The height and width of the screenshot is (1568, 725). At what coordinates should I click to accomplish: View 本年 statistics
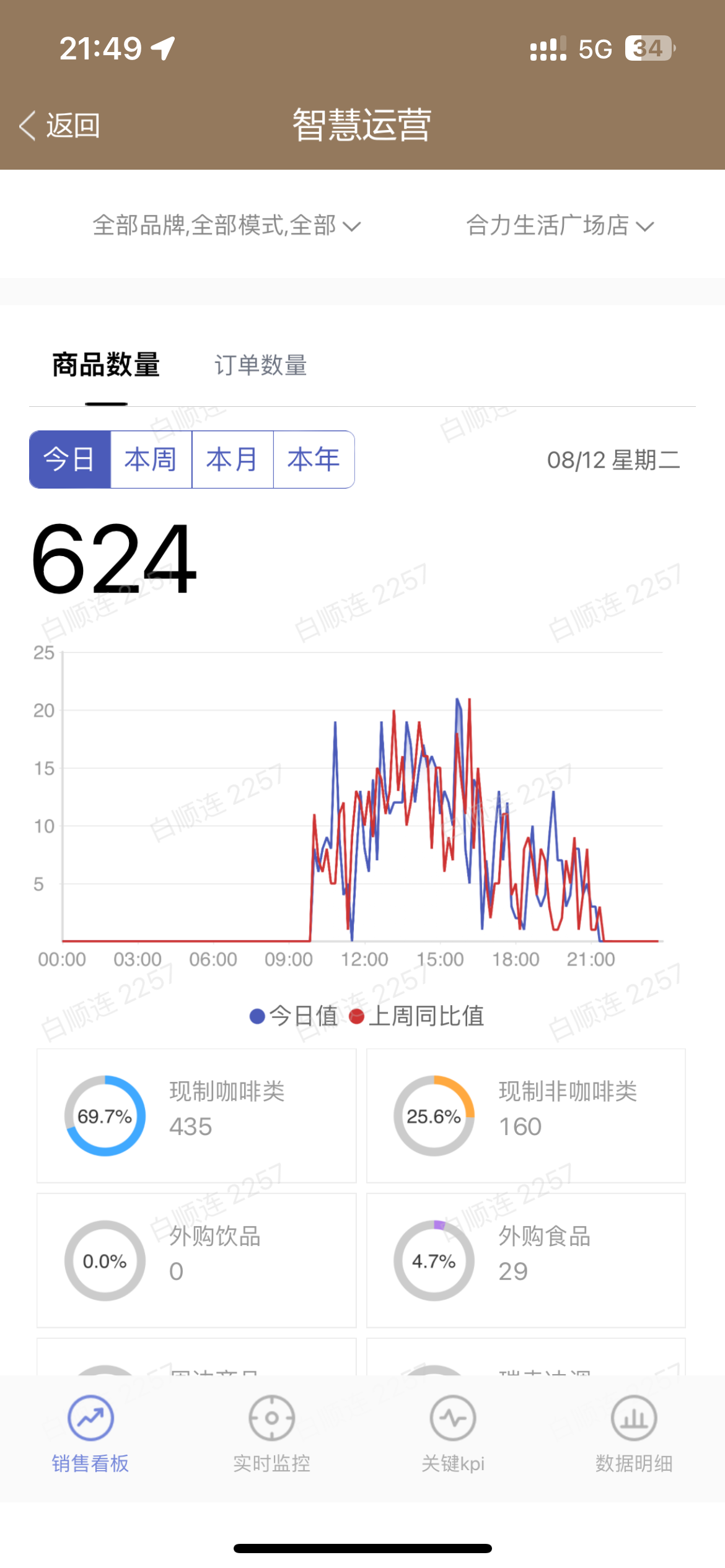click(x=314, y=460)
